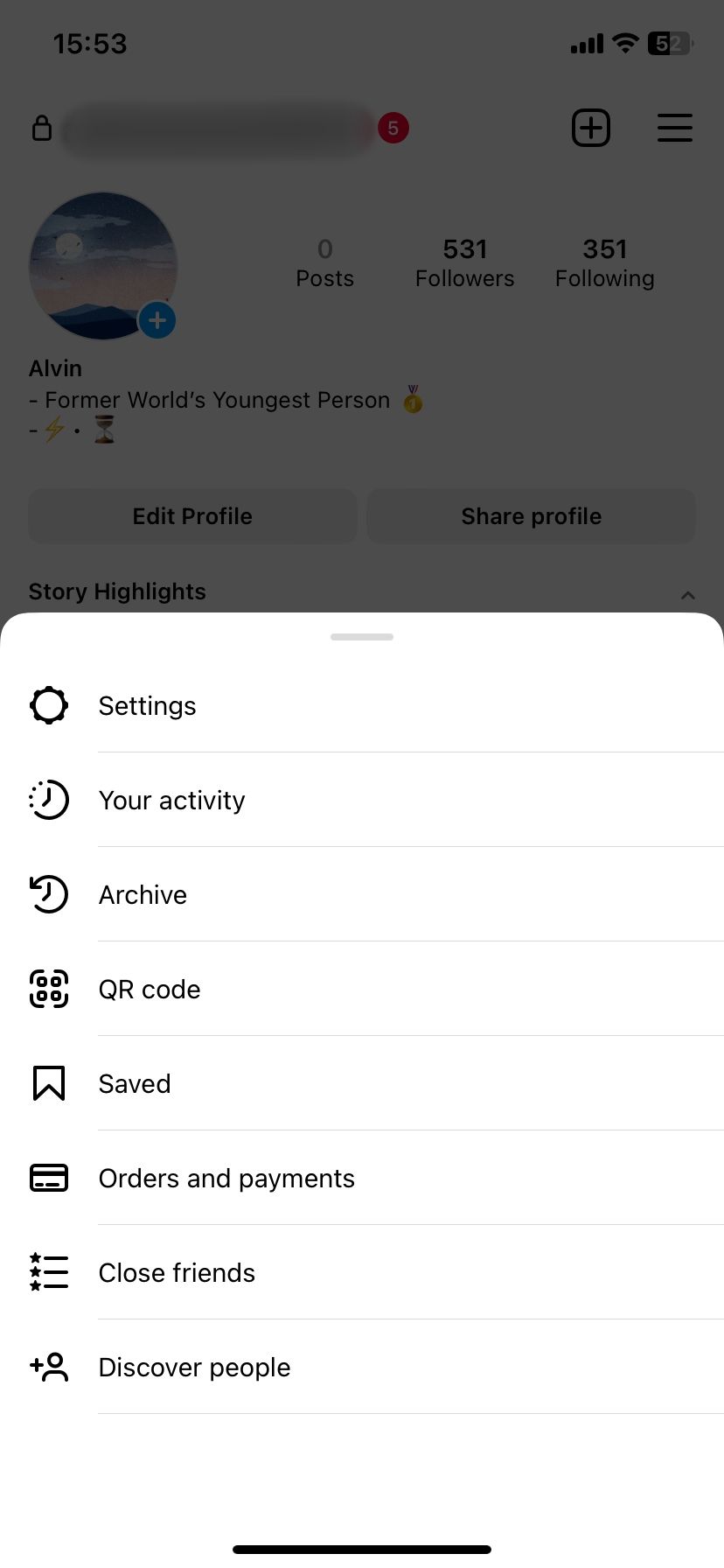Select the private account lock icon
Image resolution: width=724 pixels, height=1568 pixels.
coord(41,128)
